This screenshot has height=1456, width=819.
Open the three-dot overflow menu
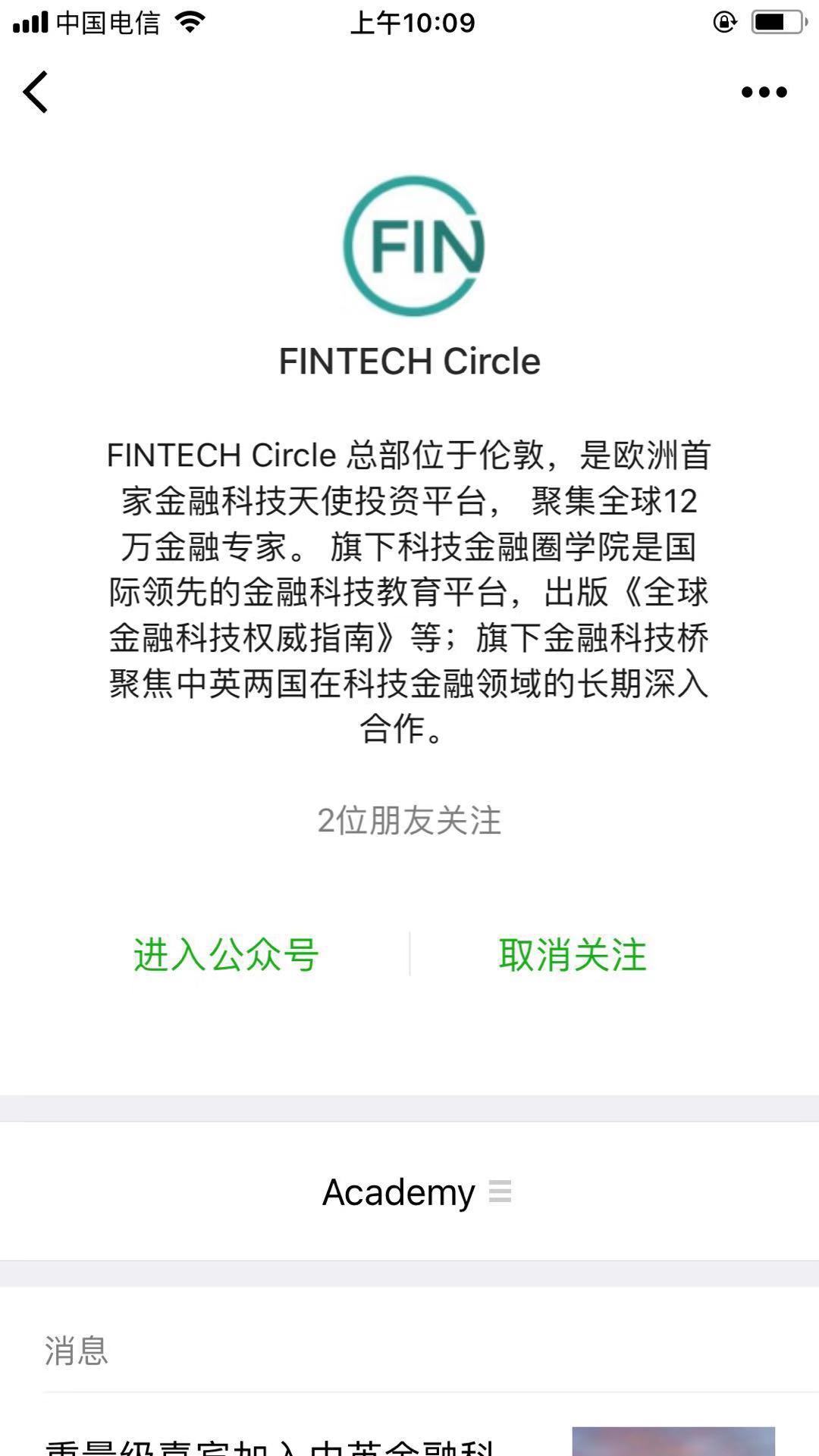point(764,92)
